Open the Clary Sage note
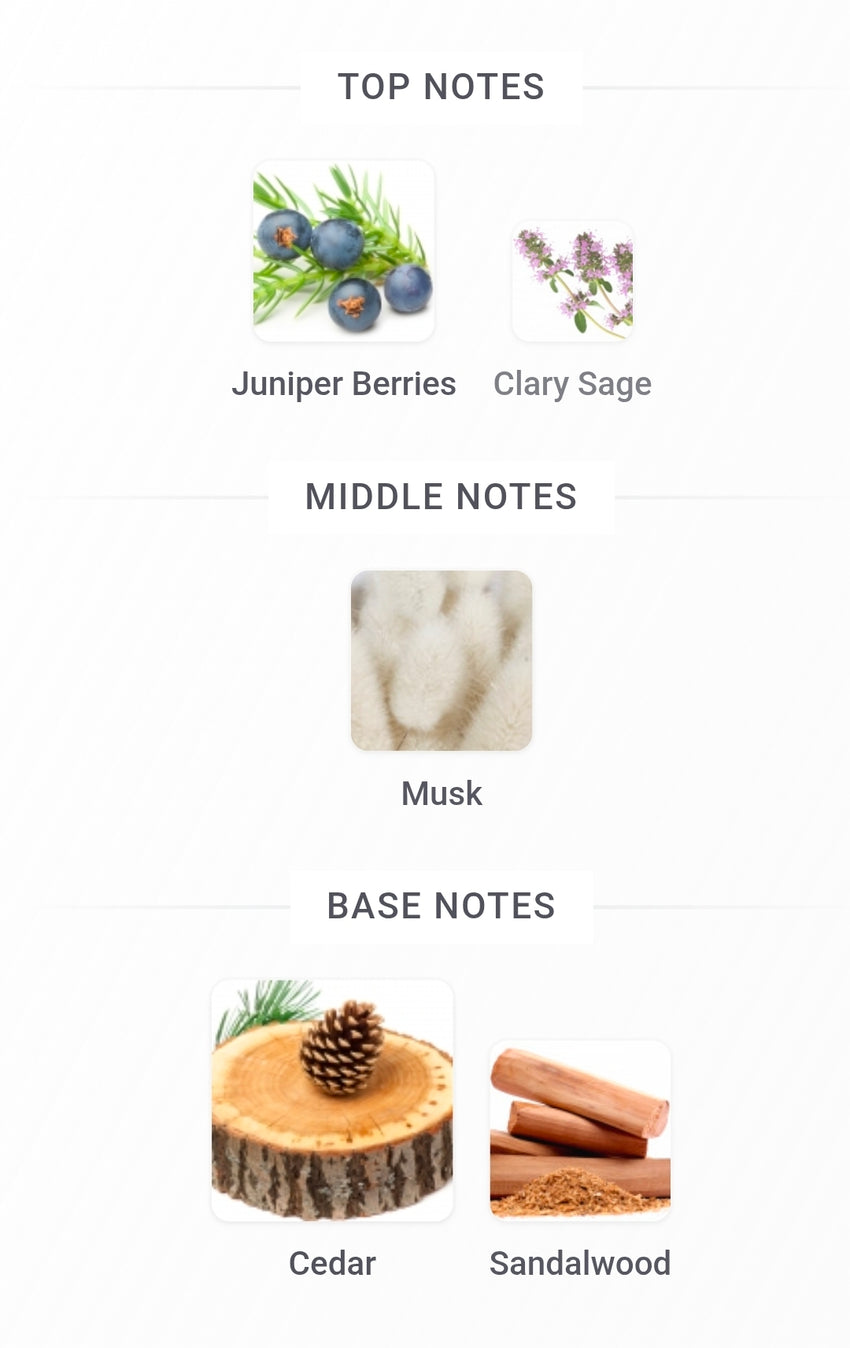 (573, 282)
